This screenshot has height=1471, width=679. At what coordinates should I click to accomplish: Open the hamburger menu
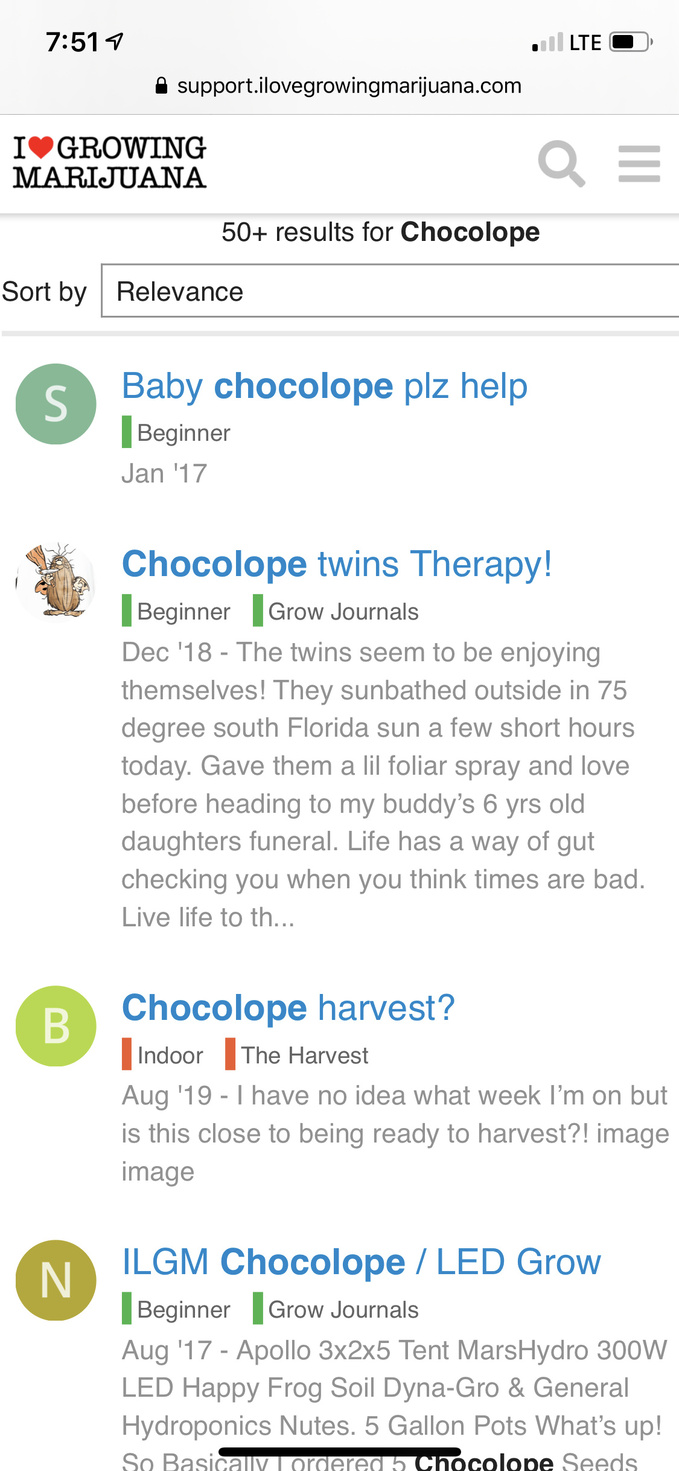(x=639, y=164)
